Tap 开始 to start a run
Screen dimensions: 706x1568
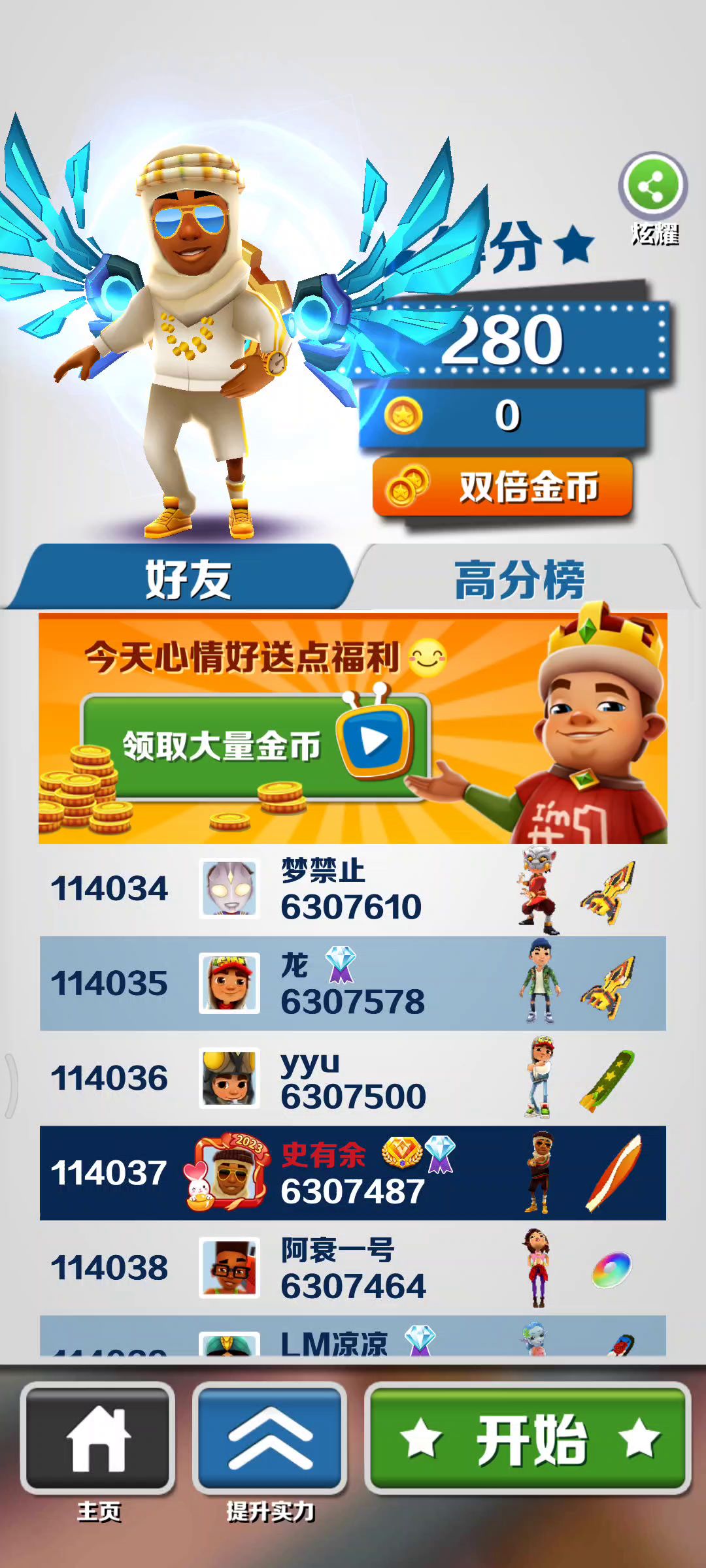(x=528, y=1440)
